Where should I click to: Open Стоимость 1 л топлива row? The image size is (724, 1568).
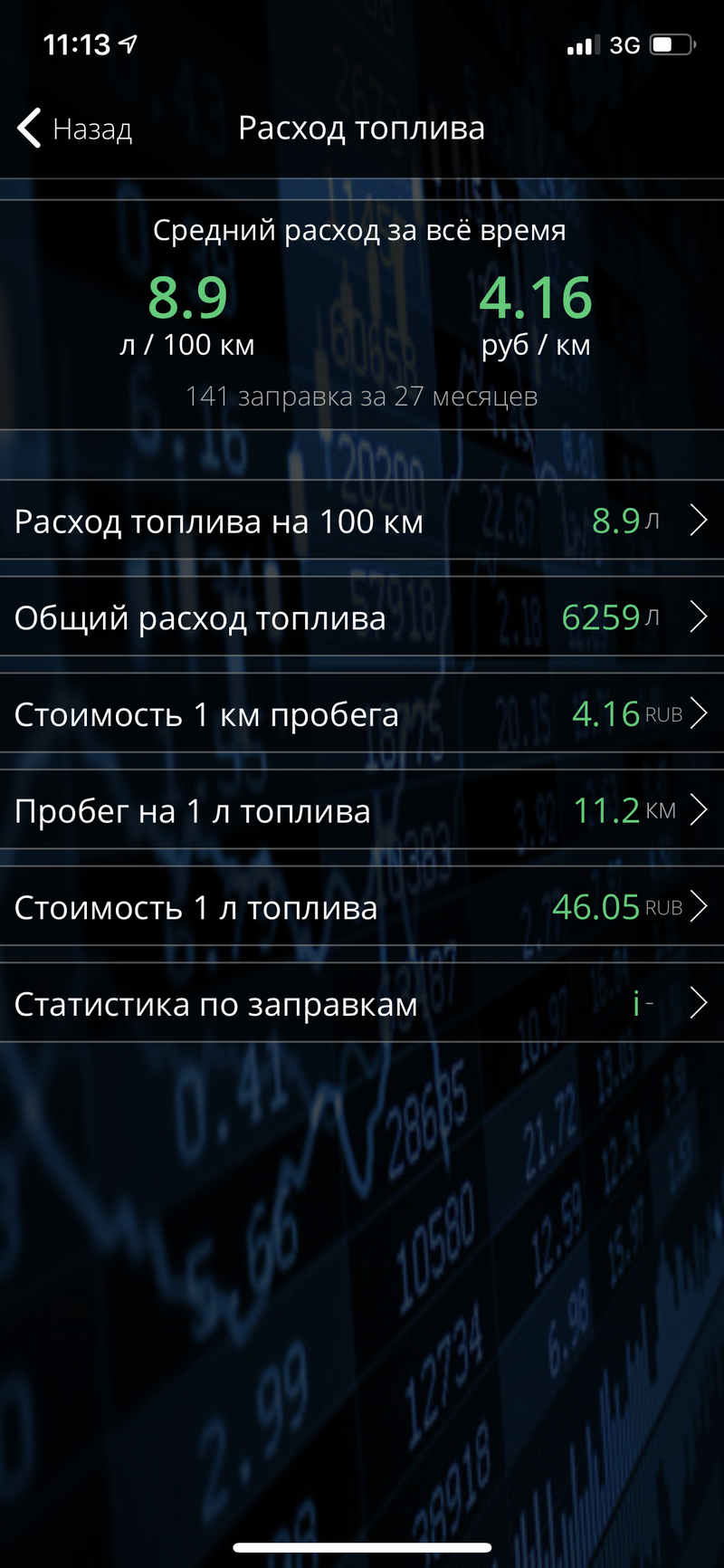362,907
